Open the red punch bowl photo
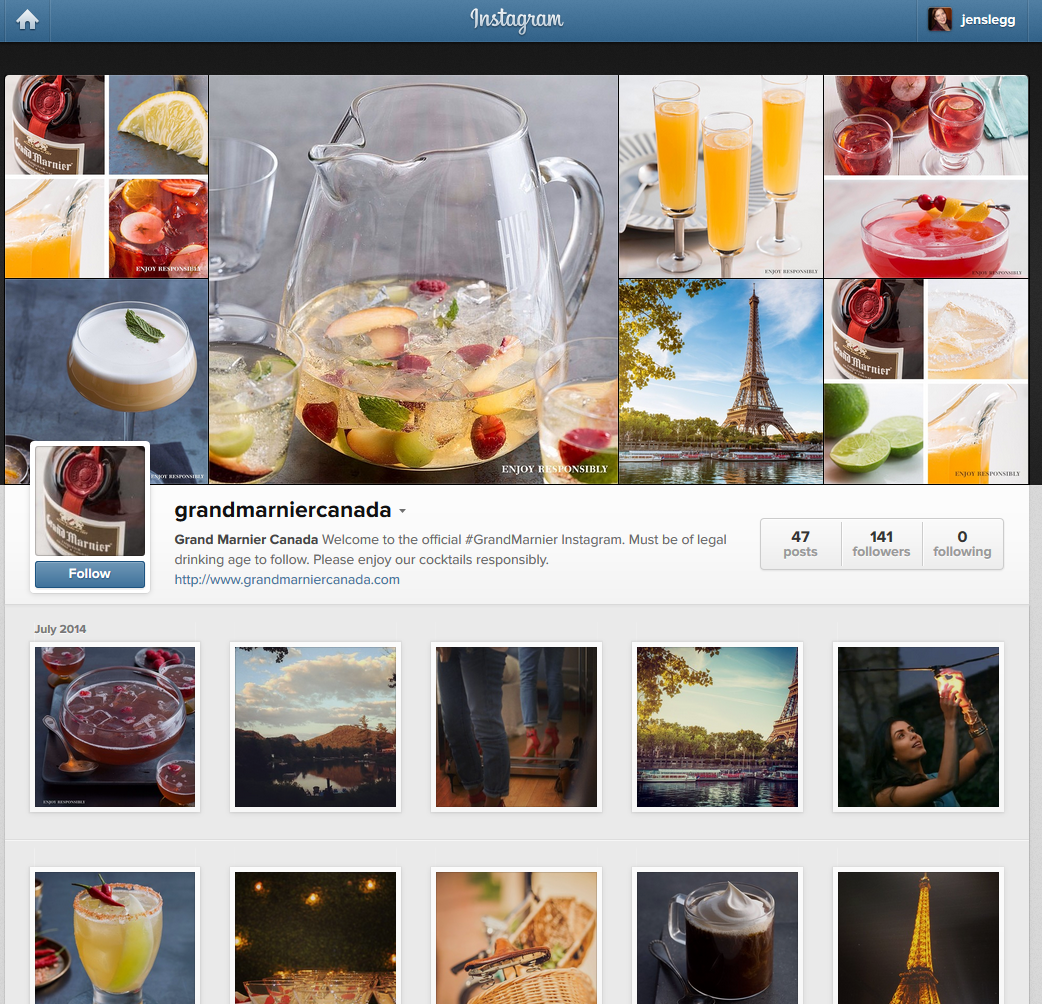This screenshot has height=1004, width=1042. pos(115,726)
